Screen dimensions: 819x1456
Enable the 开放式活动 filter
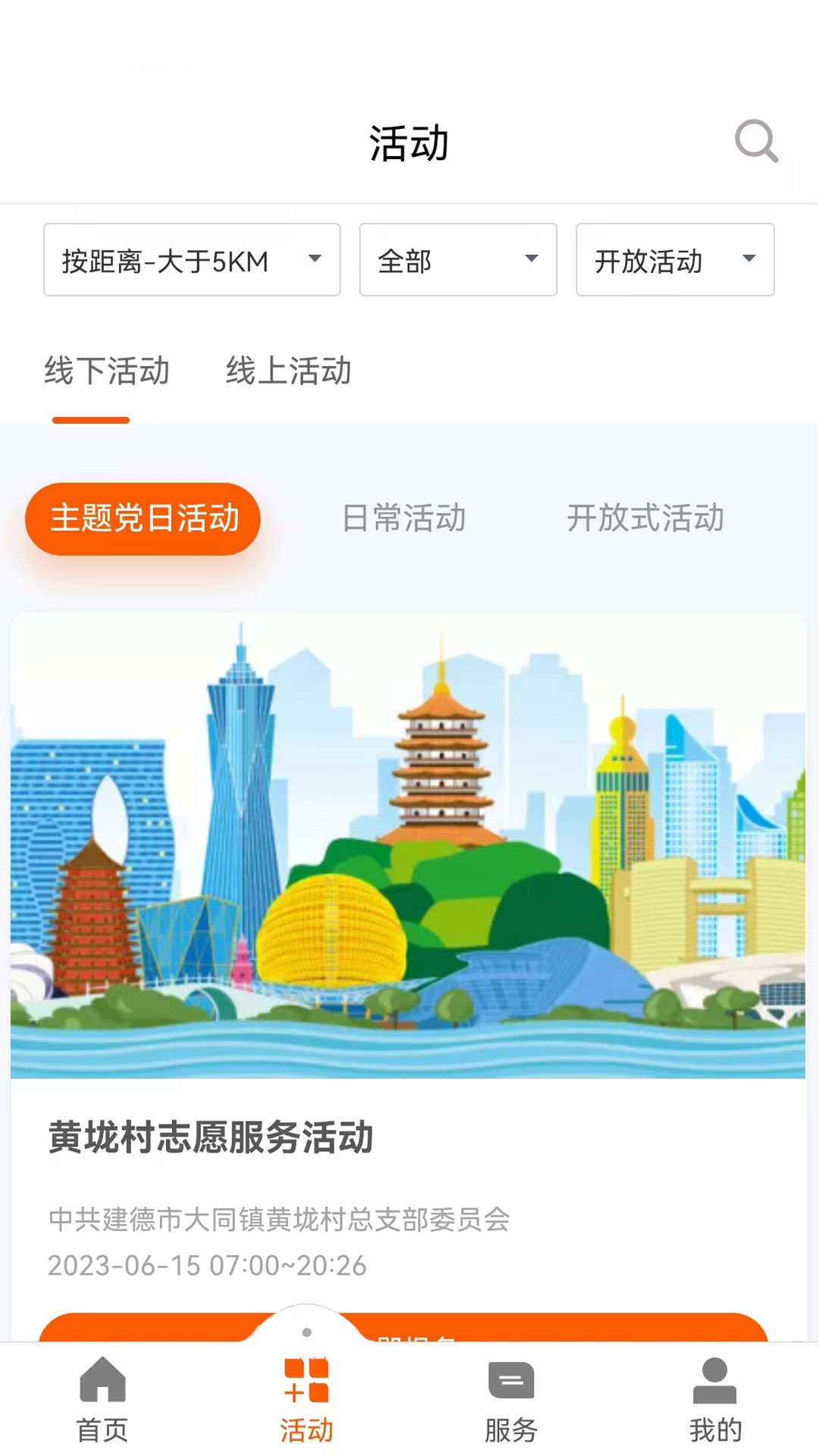coord(647,519)
